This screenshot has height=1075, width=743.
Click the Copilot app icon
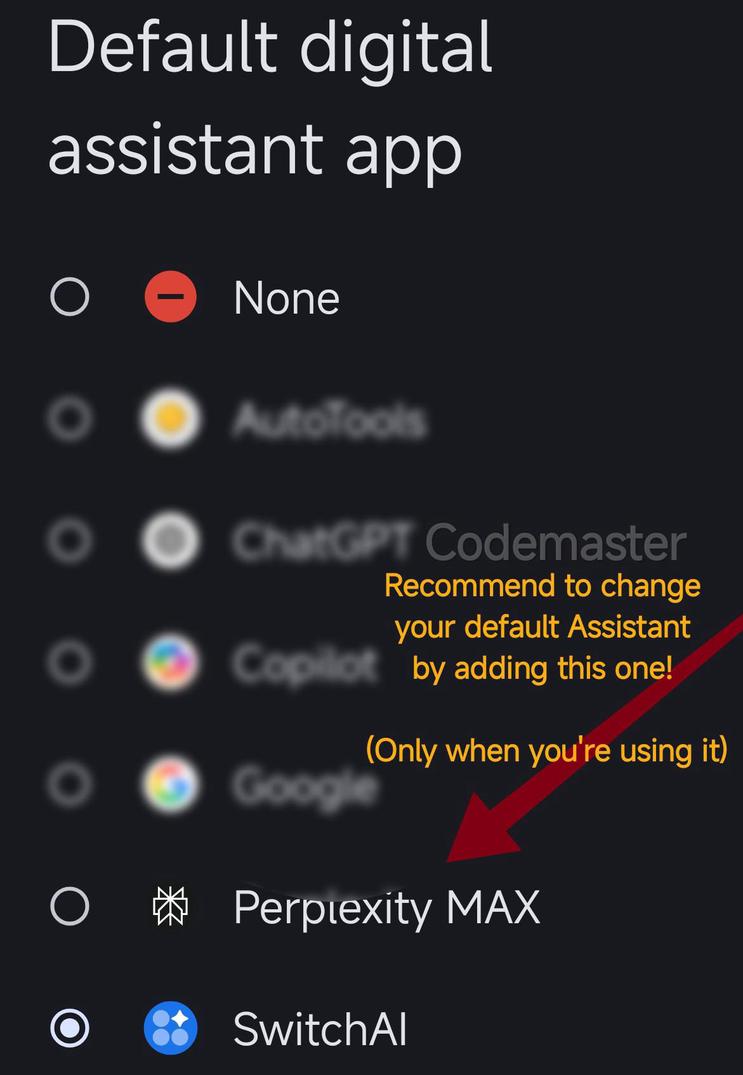coord(170,663)
